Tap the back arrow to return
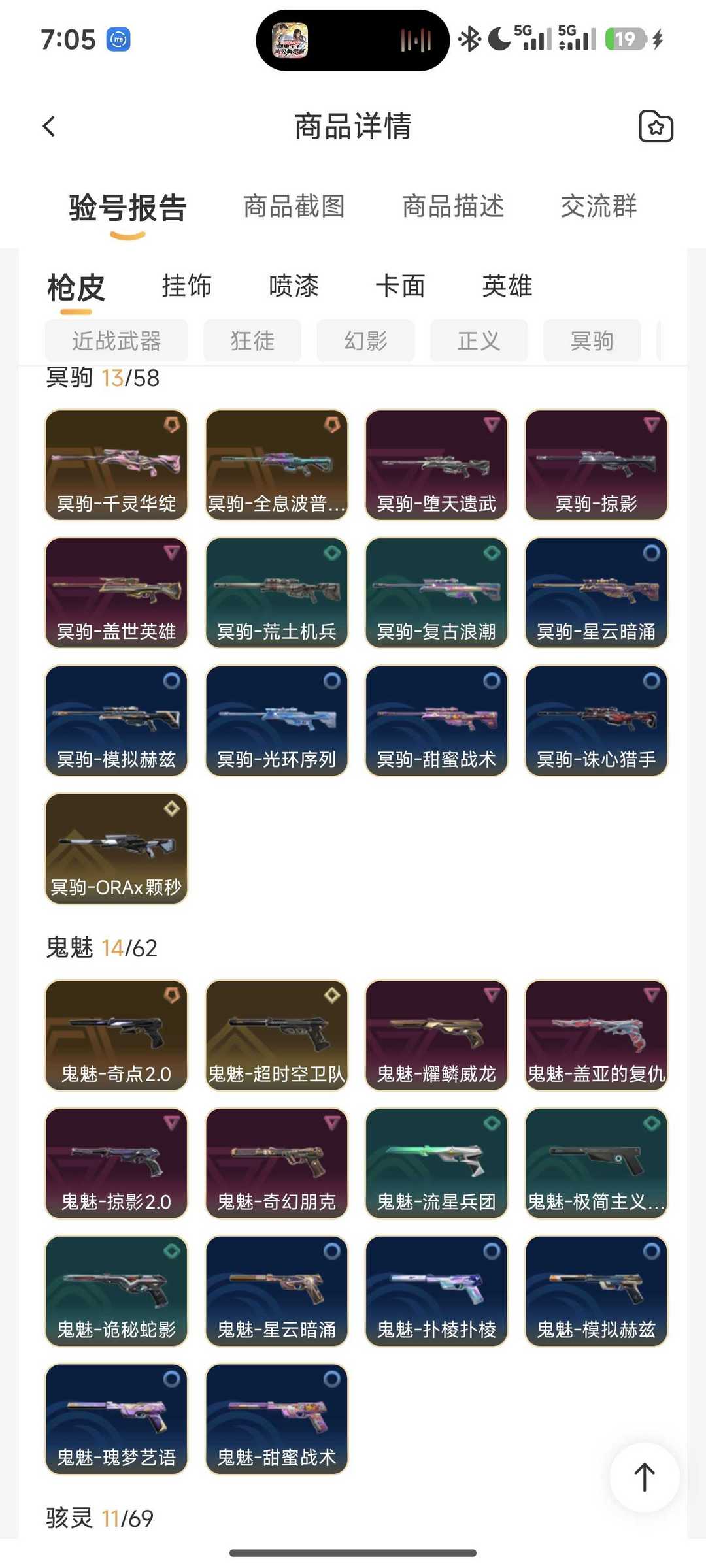706x1568 pixels. [49, 125]
